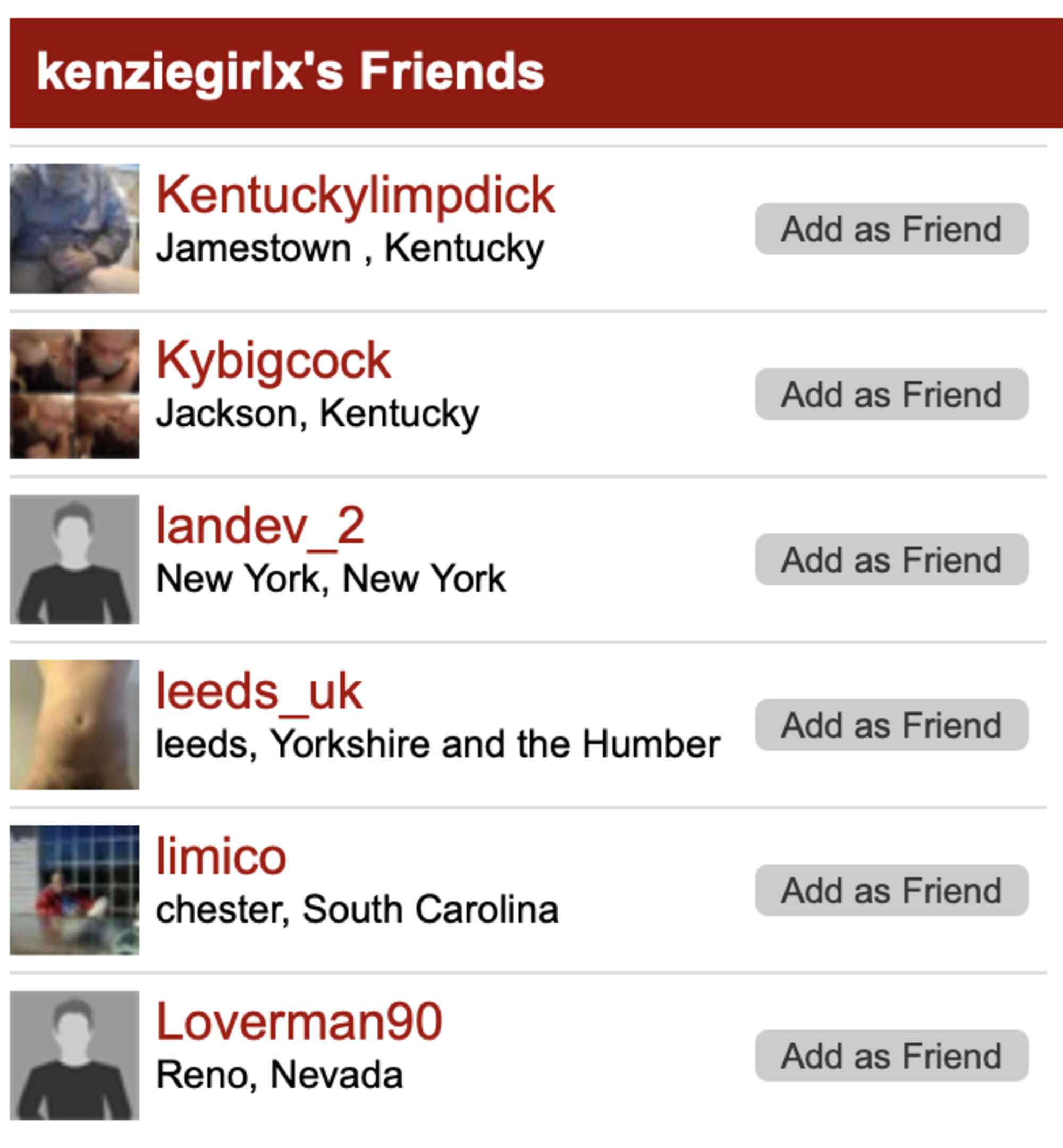Tap the avatar of landev_2

click(74, 559)
